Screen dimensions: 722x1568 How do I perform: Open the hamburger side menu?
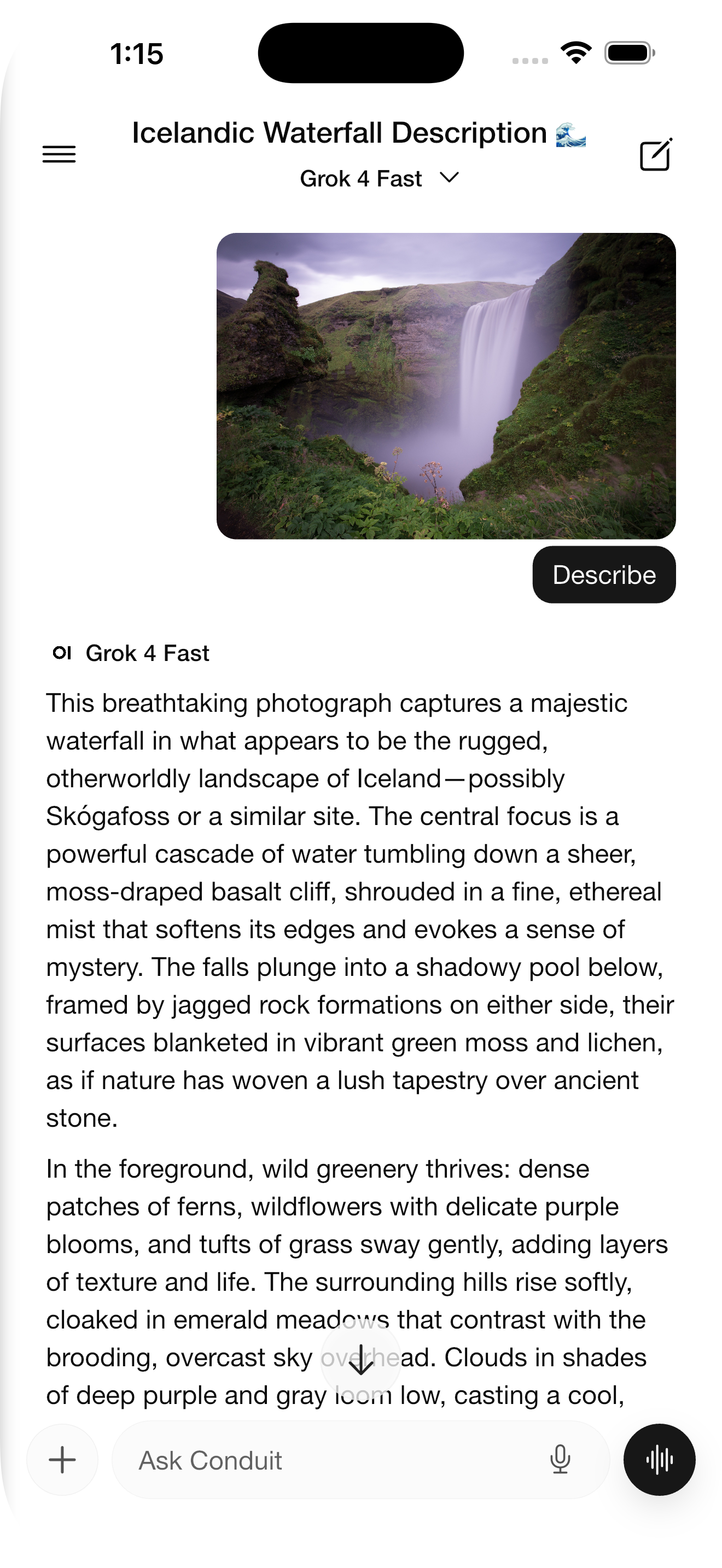point(59,154)
